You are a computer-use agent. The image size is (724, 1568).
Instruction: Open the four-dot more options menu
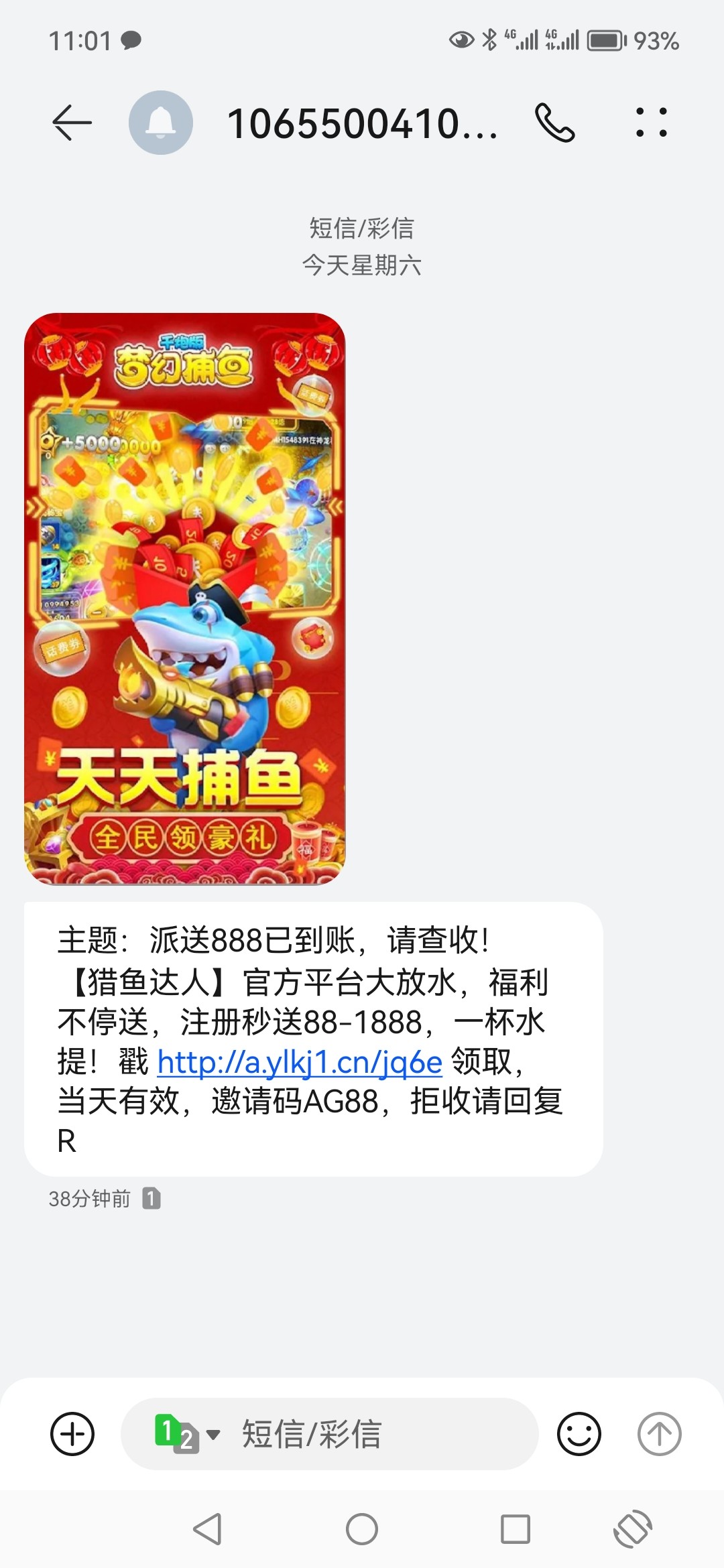click(x=652, y=123)
